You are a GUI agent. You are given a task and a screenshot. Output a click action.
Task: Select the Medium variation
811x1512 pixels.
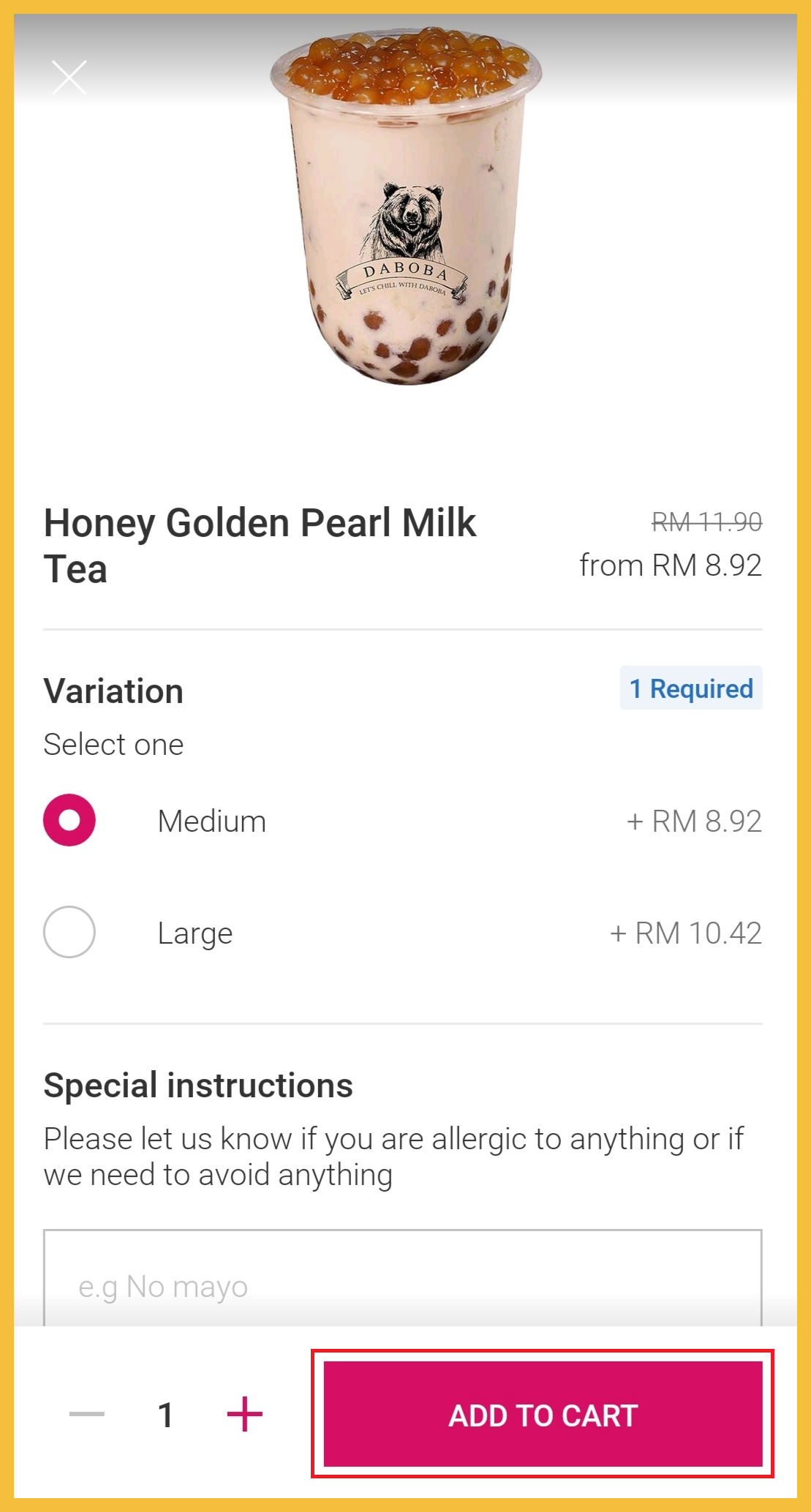click(x=69, y=820)
